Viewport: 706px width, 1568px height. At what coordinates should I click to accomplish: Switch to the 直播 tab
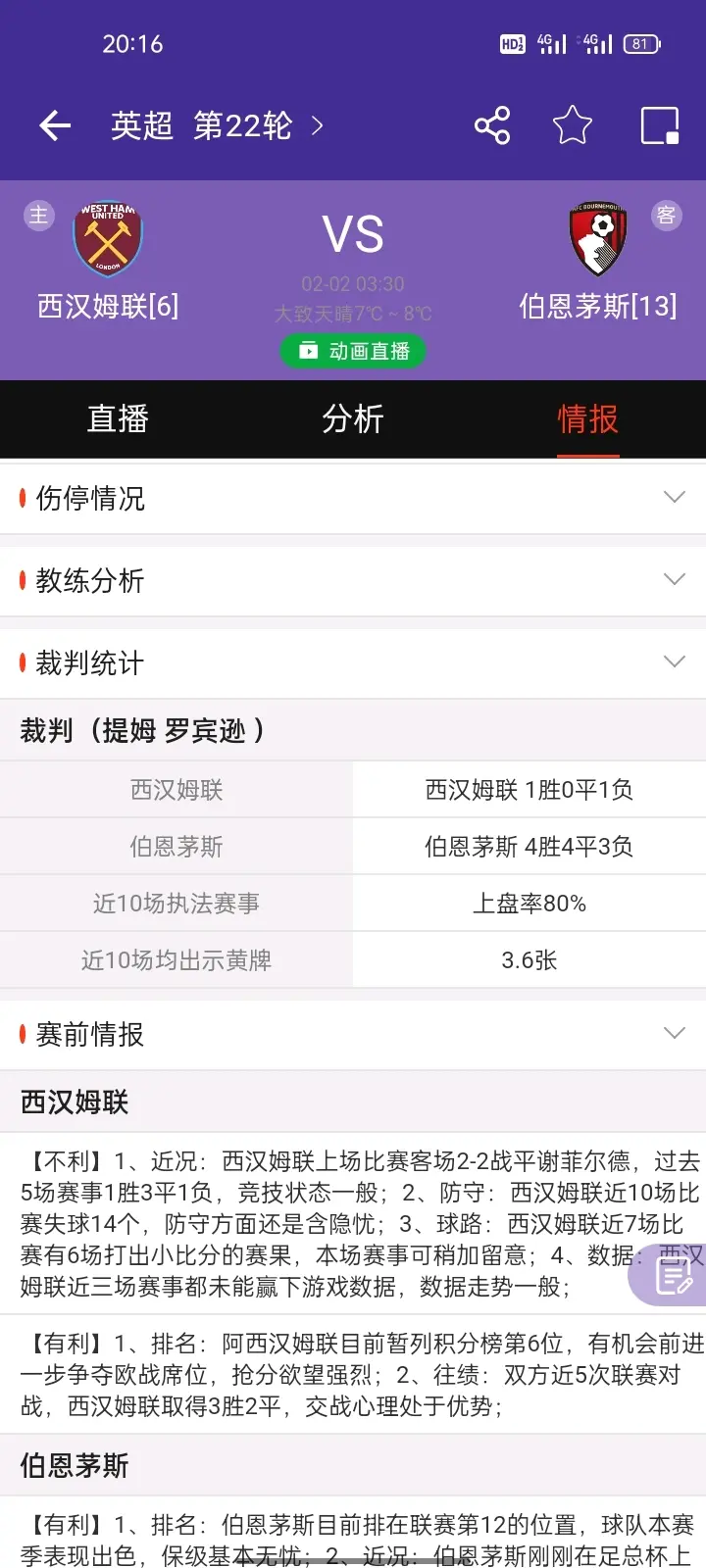118,419
